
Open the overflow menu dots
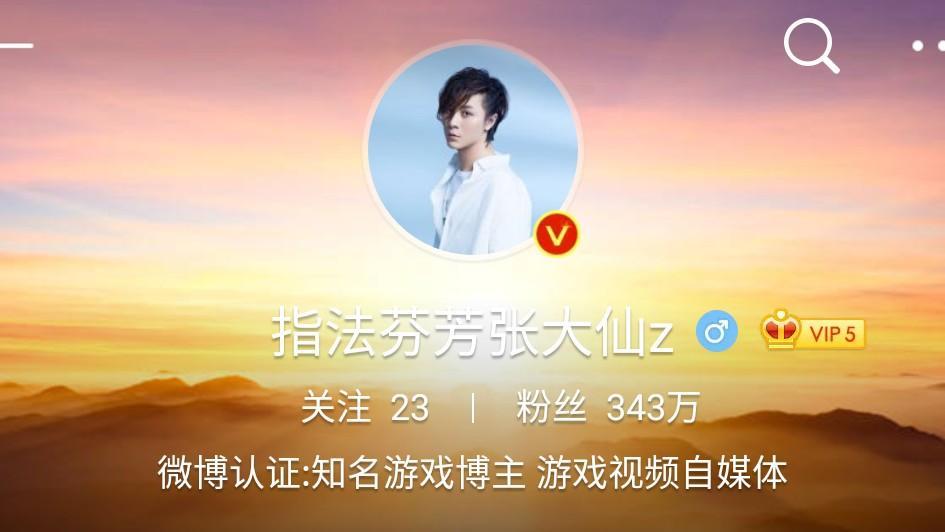[930, 45]
